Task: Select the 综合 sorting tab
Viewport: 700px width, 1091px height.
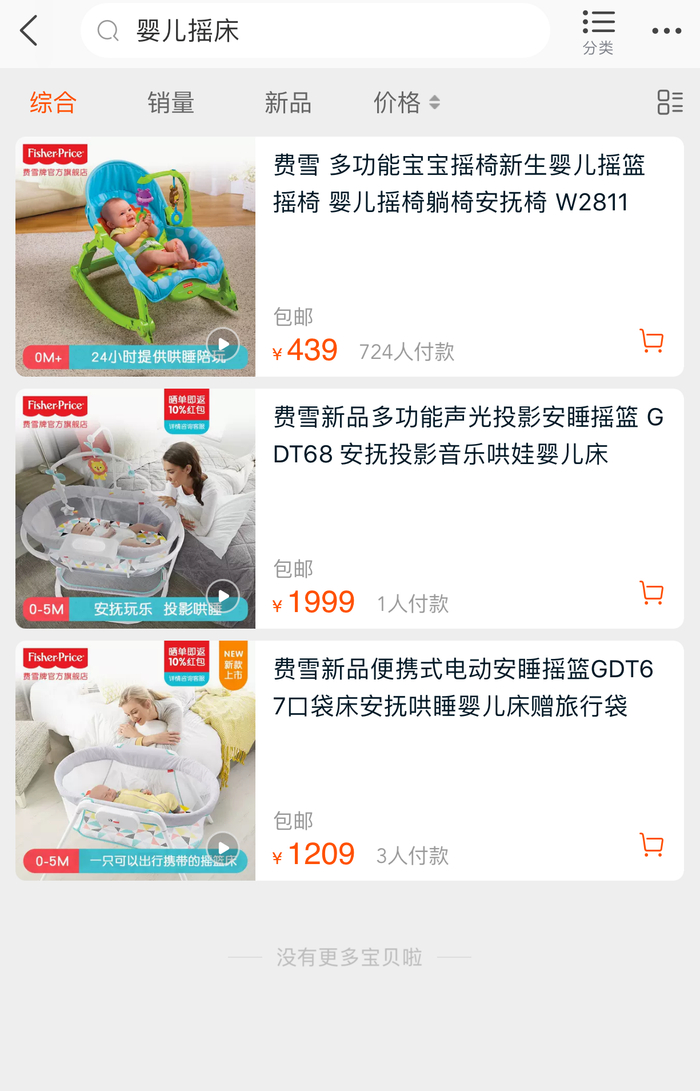Action: pos(53,102)
